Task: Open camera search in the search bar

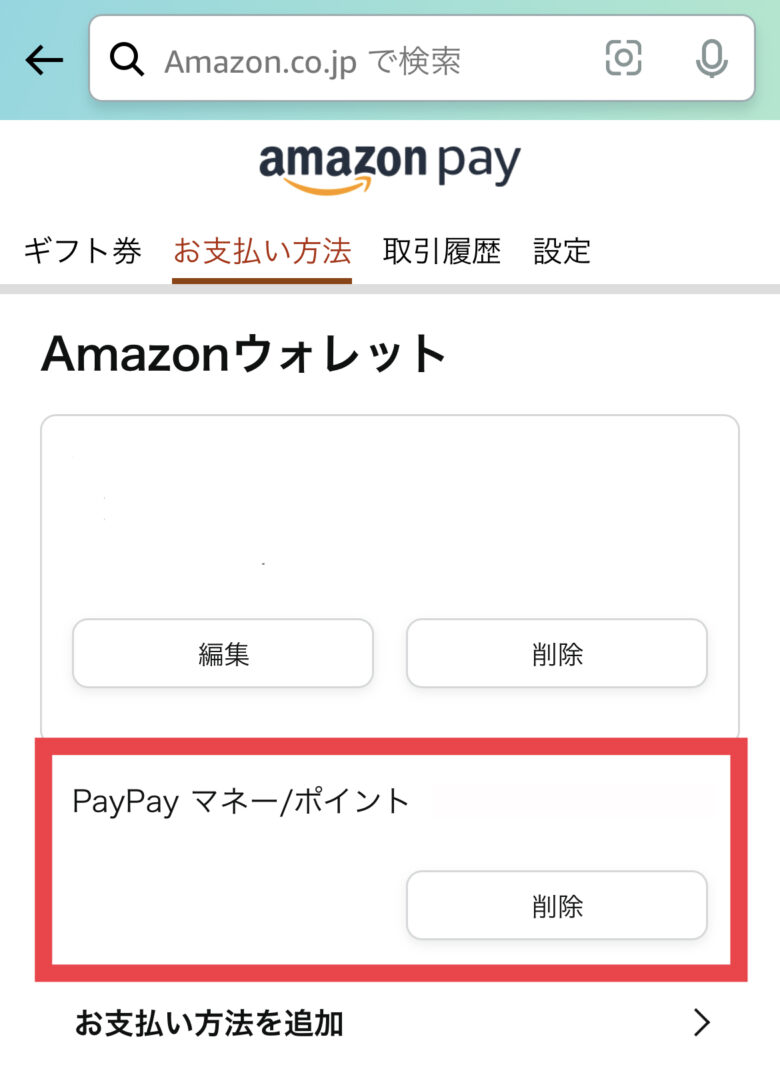Action: 623,60
